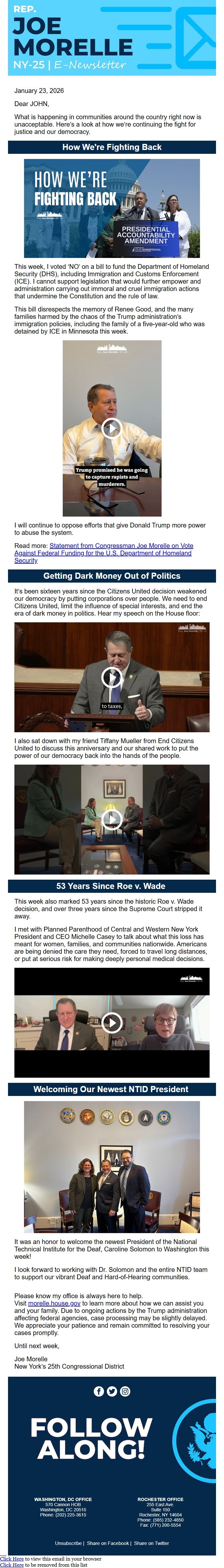Select the Share on Twitter link

click(x=151, y=1543)
